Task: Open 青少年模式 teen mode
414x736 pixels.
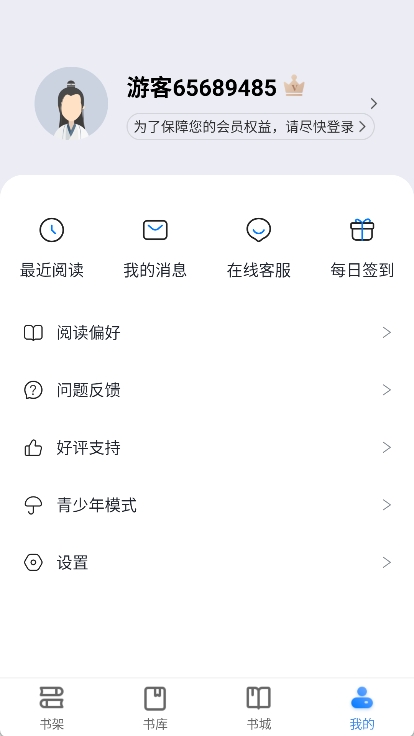Action: [207, 505]
